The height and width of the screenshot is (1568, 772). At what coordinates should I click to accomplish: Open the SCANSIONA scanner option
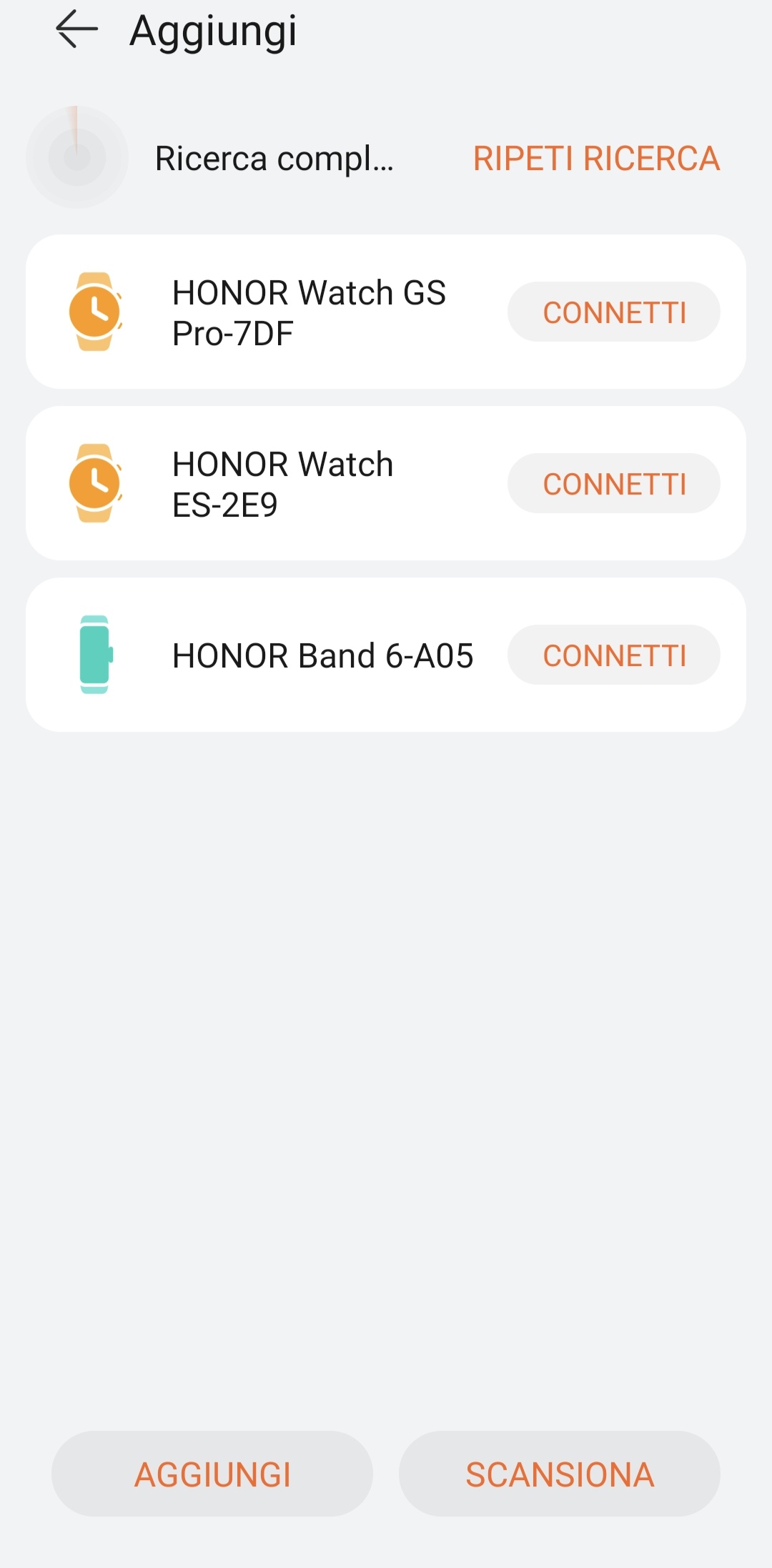[560, 1474]
